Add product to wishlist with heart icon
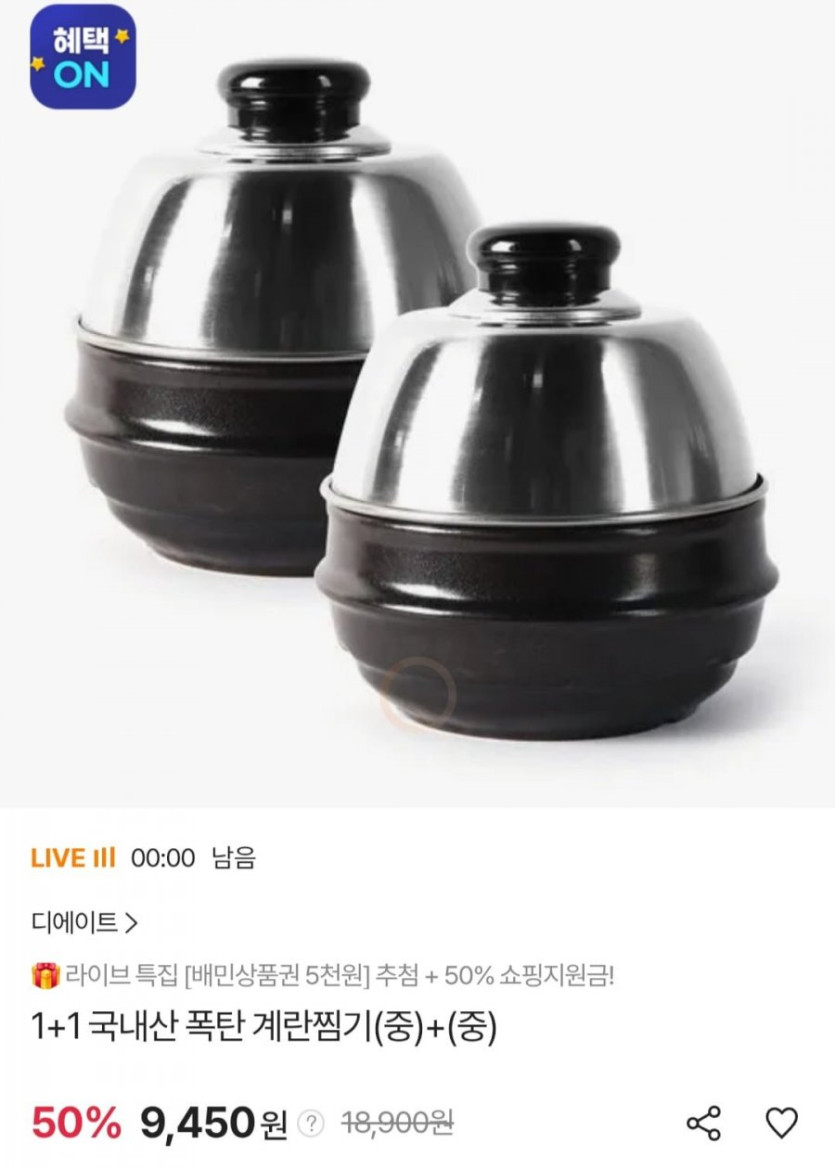Screen dimensions: 835x1169 click(782, 1123)
